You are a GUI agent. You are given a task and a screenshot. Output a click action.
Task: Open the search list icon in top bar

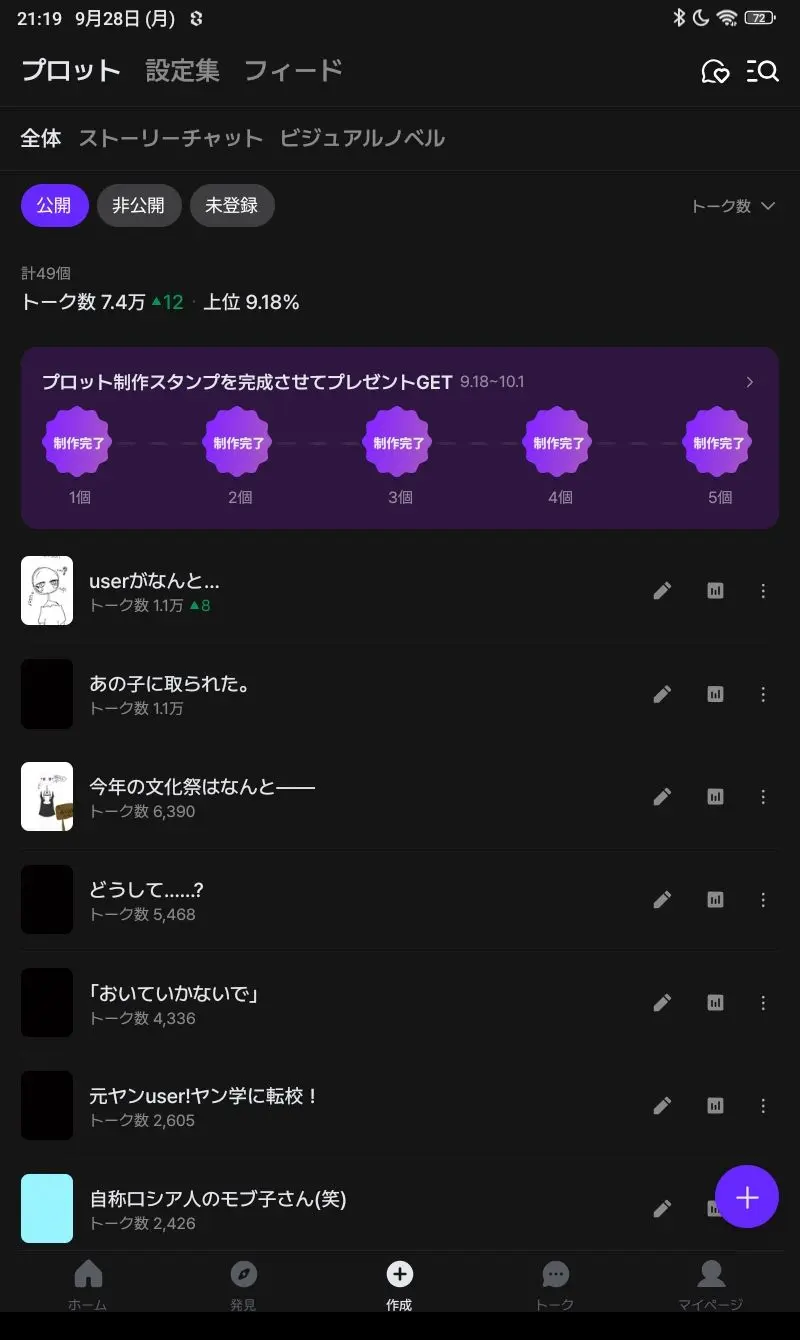click(x=763, y=71)
